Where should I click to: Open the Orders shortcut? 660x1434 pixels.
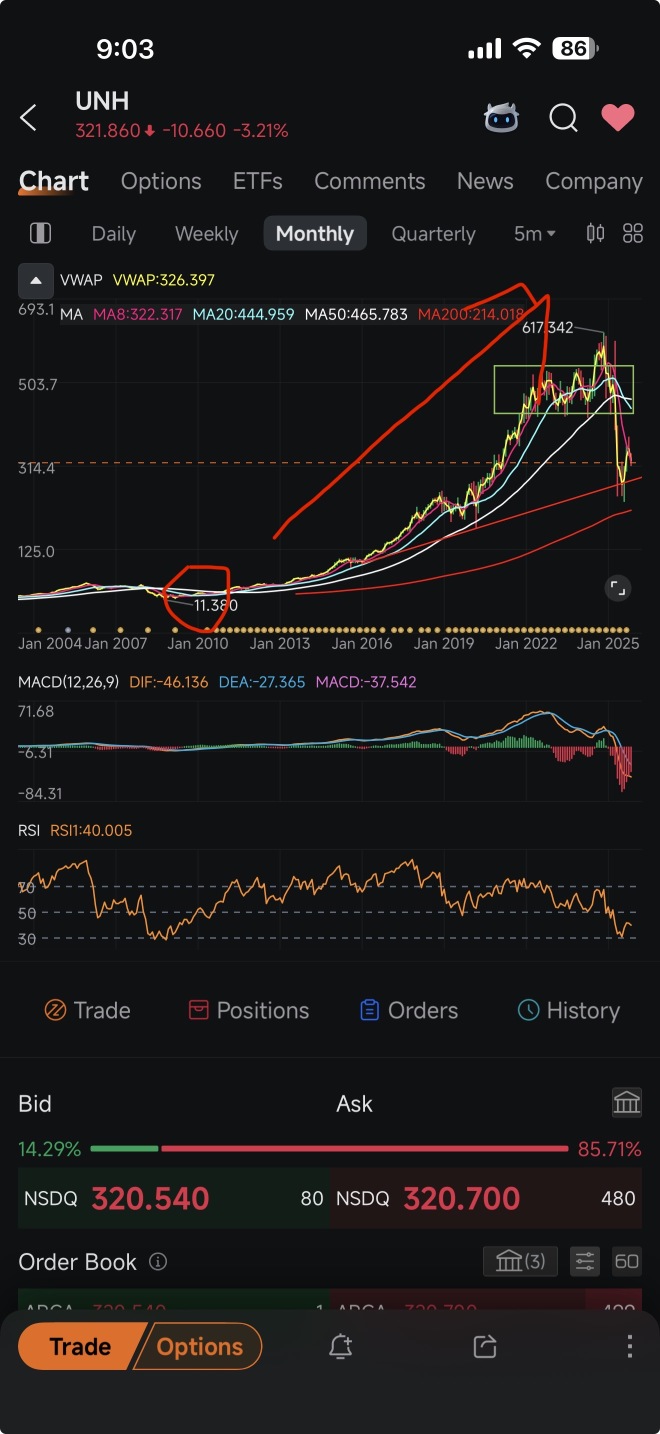(x=408, y=1011)
